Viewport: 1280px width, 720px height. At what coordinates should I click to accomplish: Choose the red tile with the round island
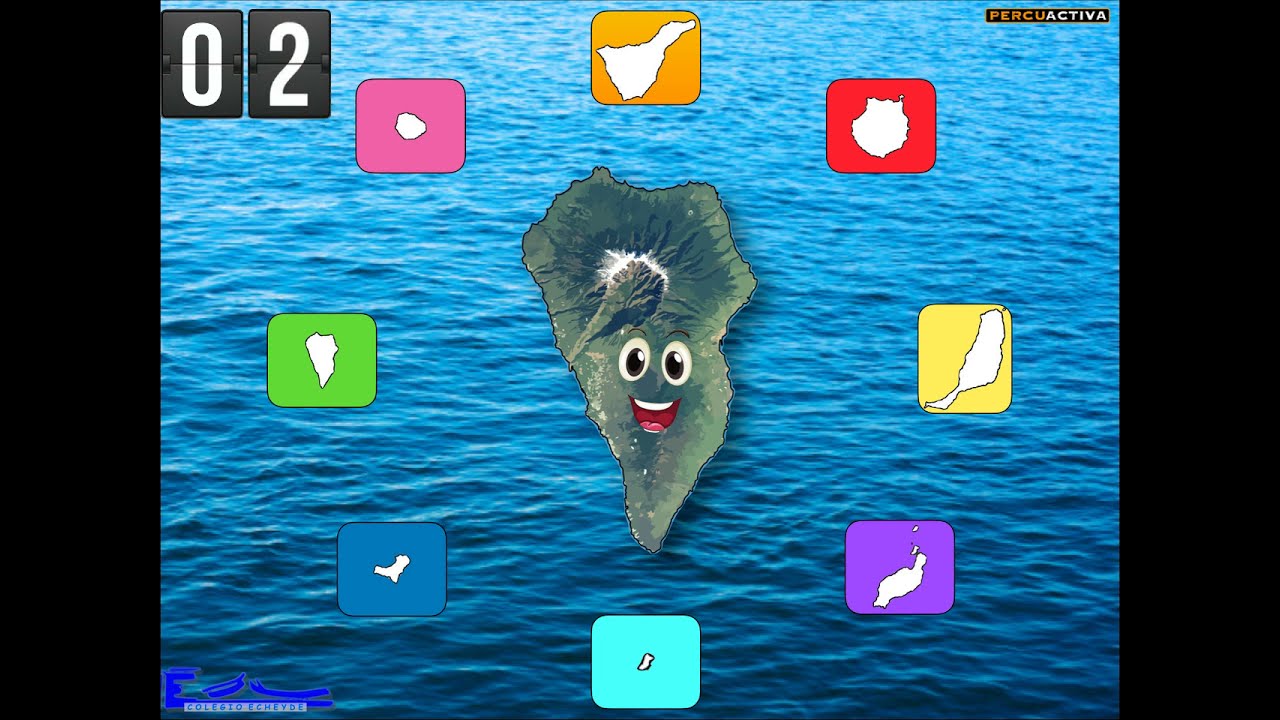pyautogui.click(x=880, y=126)
